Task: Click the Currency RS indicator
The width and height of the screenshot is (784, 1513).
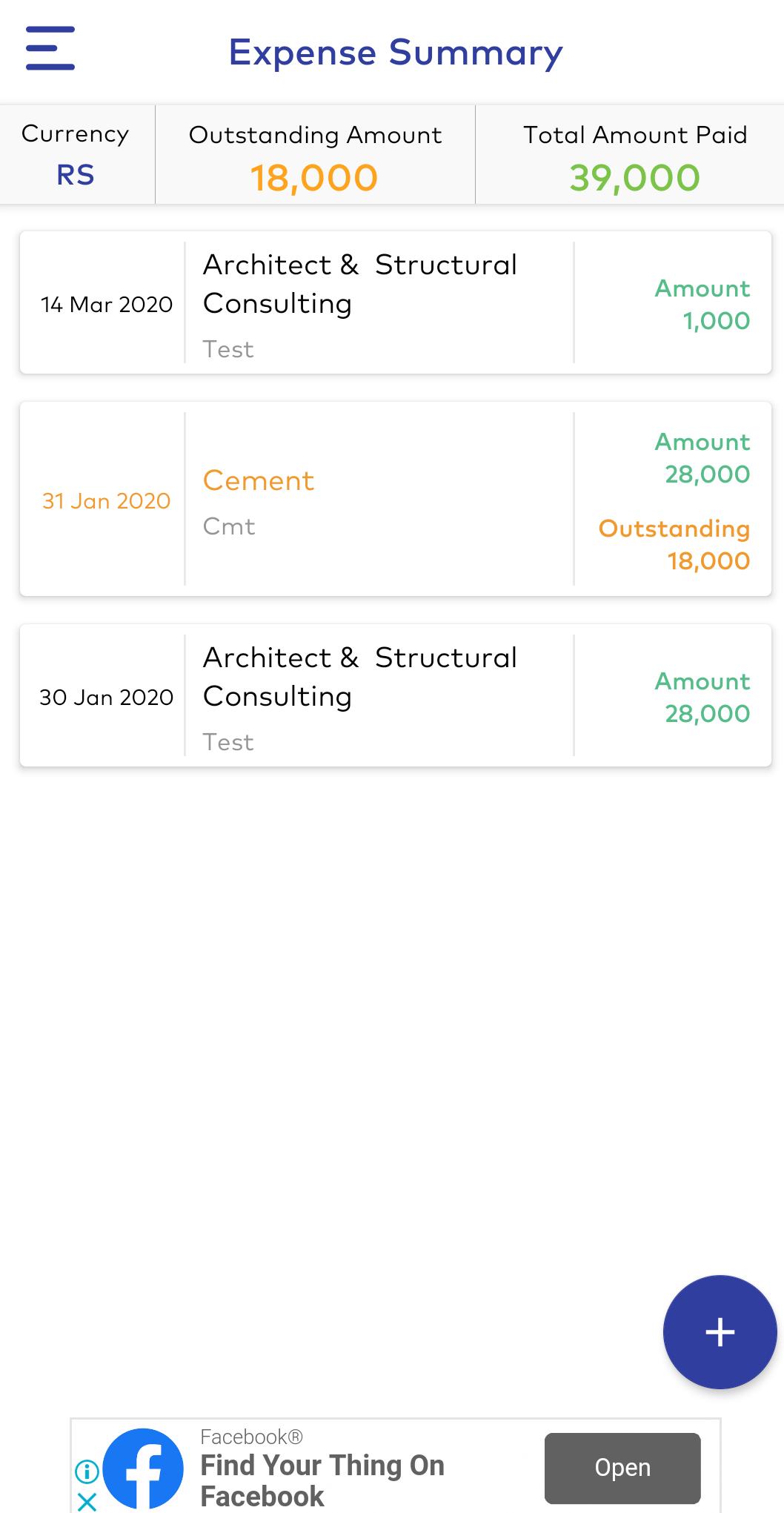Action: pos(75,154)
